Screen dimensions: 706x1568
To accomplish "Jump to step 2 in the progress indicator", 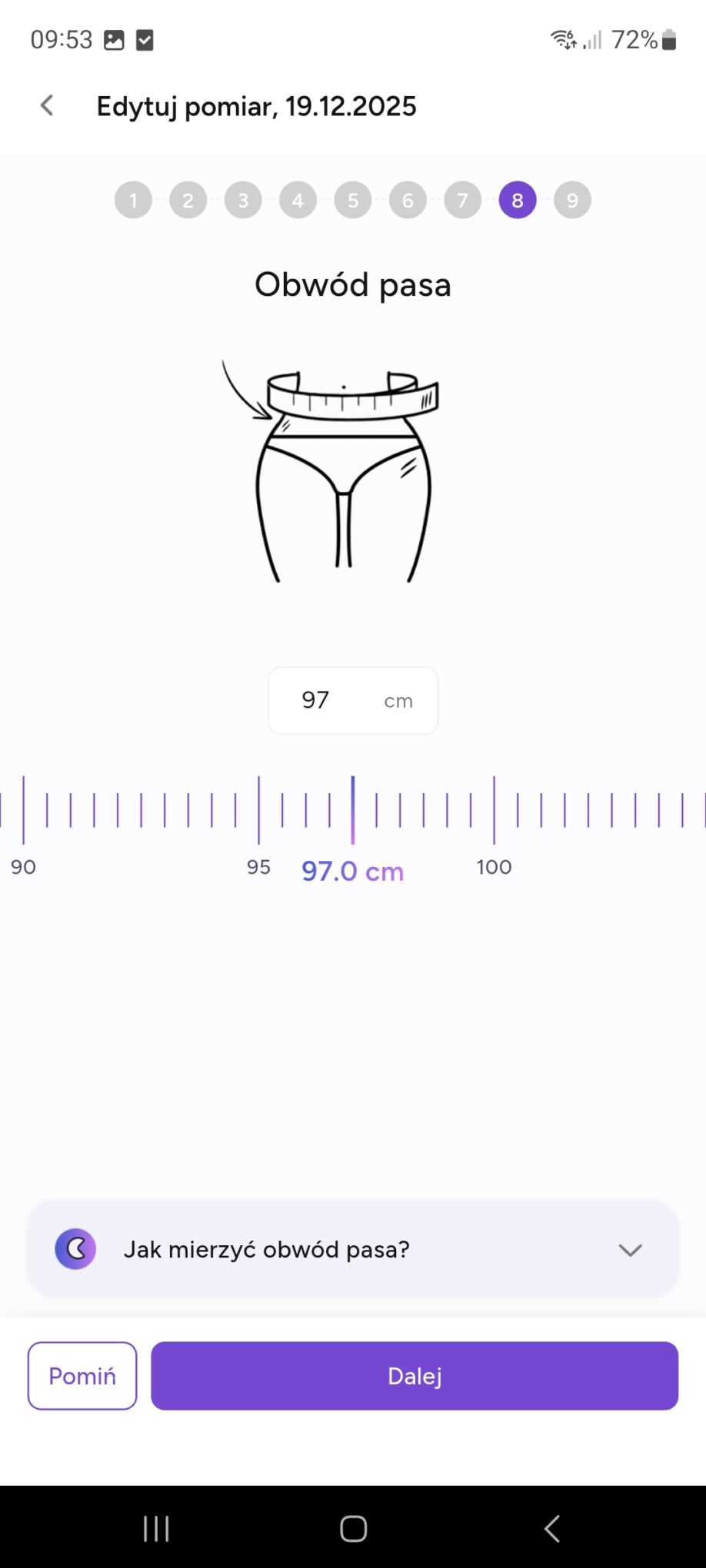I will (x=188, y=201).
